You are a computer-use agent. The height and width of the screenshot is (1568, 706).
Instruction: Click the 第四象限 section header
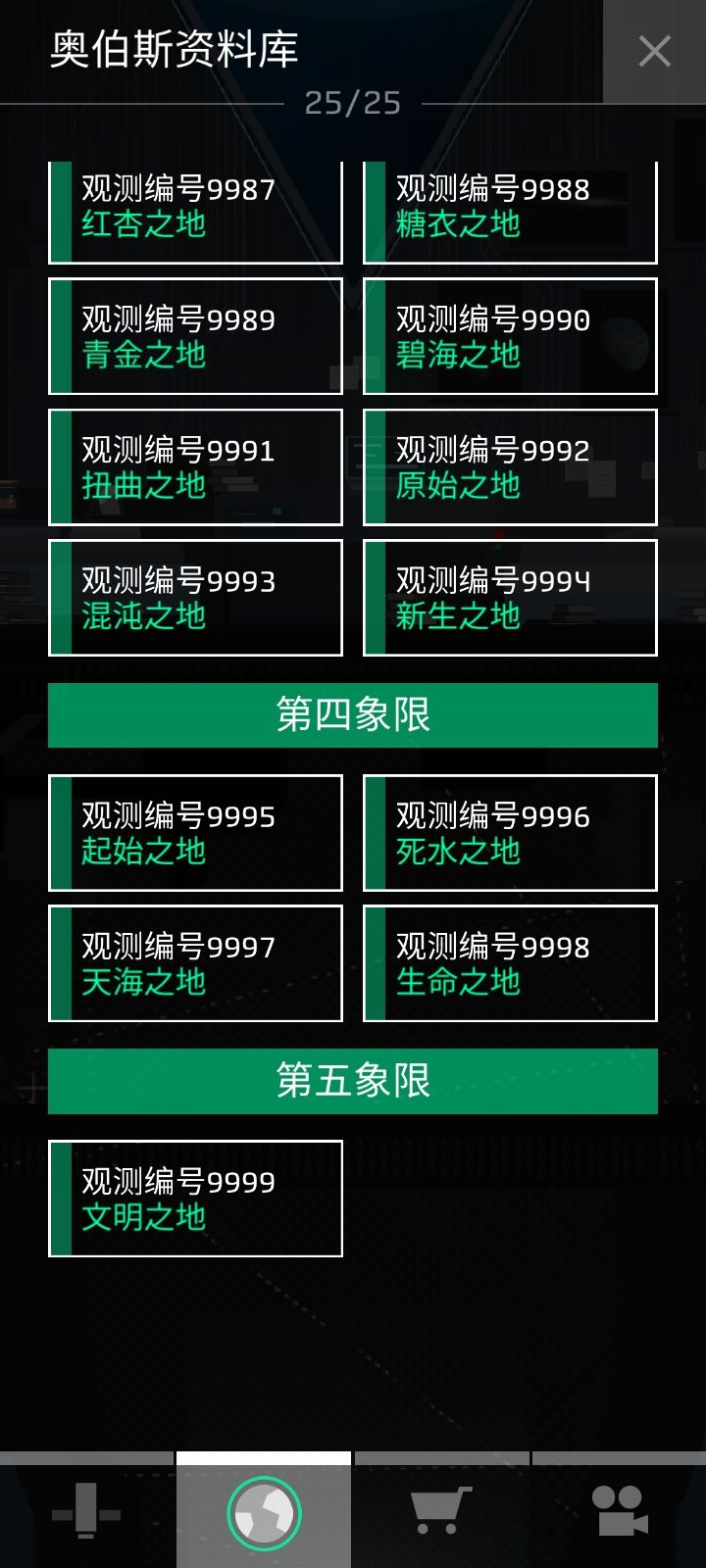tap(353, 715)
